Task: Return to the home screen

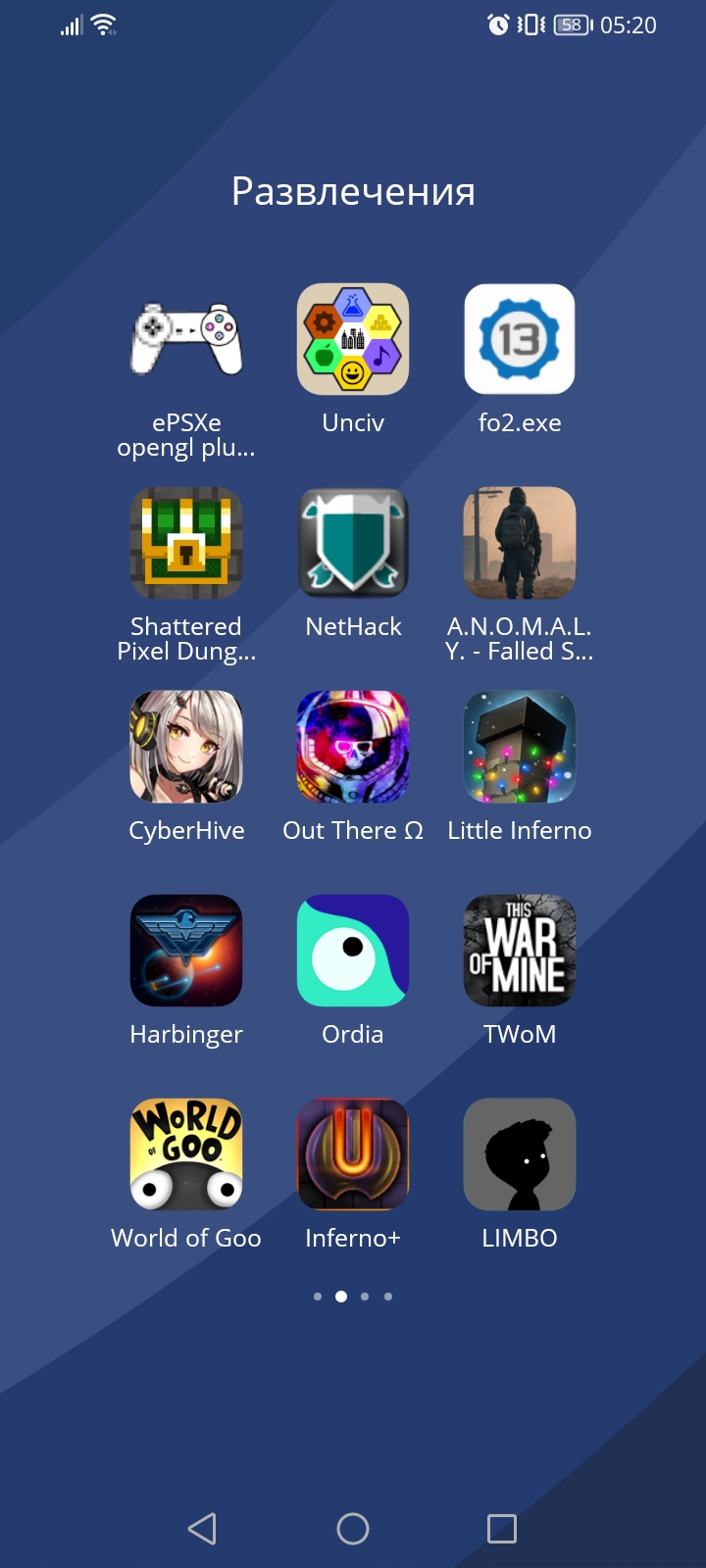Action: pyautogui.click(x=353, y=1529)
